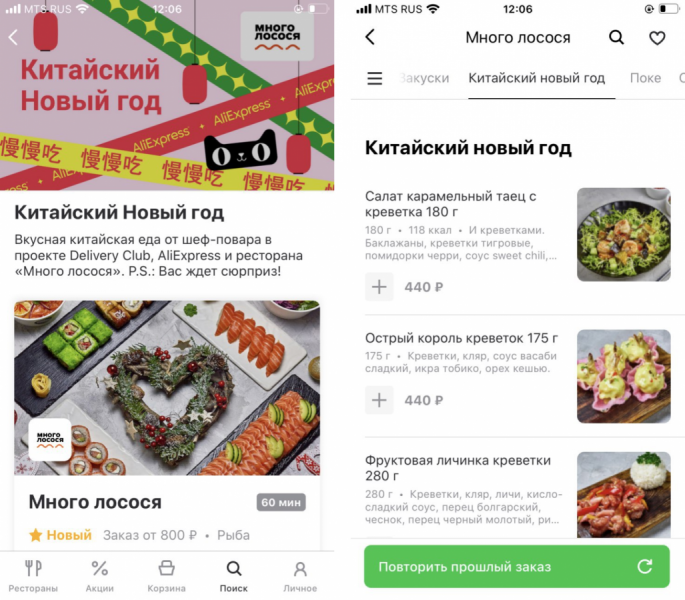Go back from the Много лосося menu
Image resolution: width=685 pixels, height=600 pixels.
(x=370, y=38)
